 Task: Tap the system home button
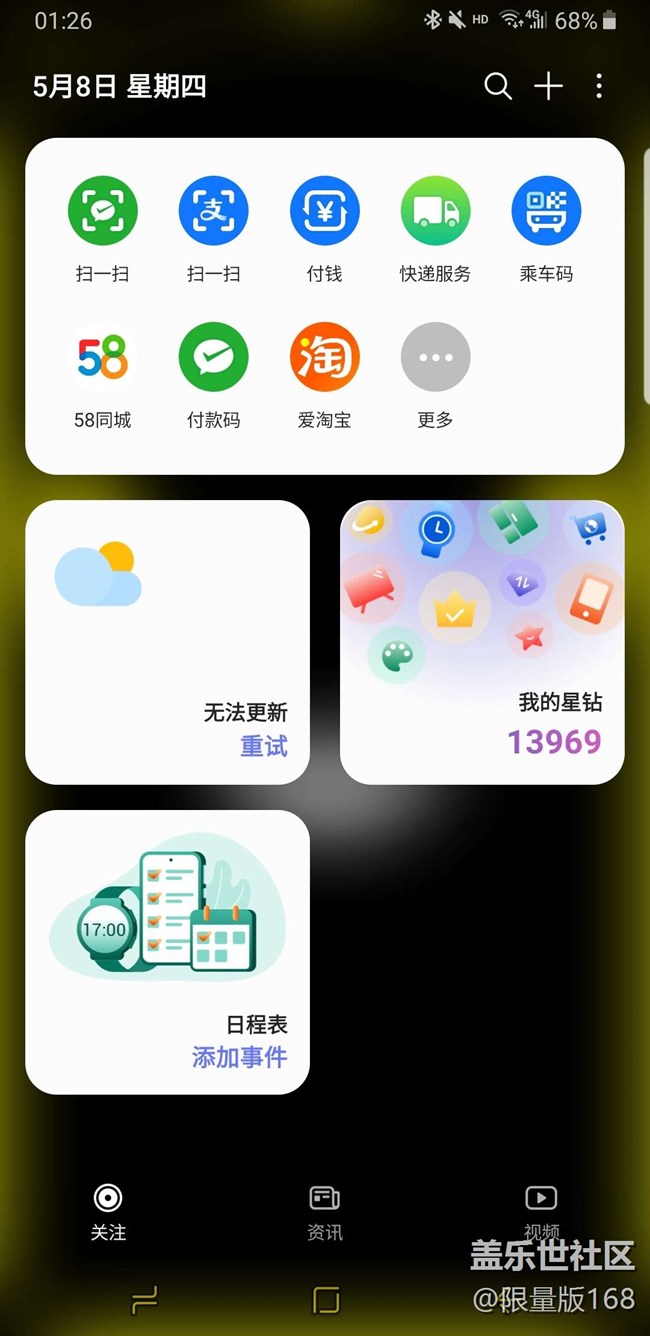(326, 1300)
